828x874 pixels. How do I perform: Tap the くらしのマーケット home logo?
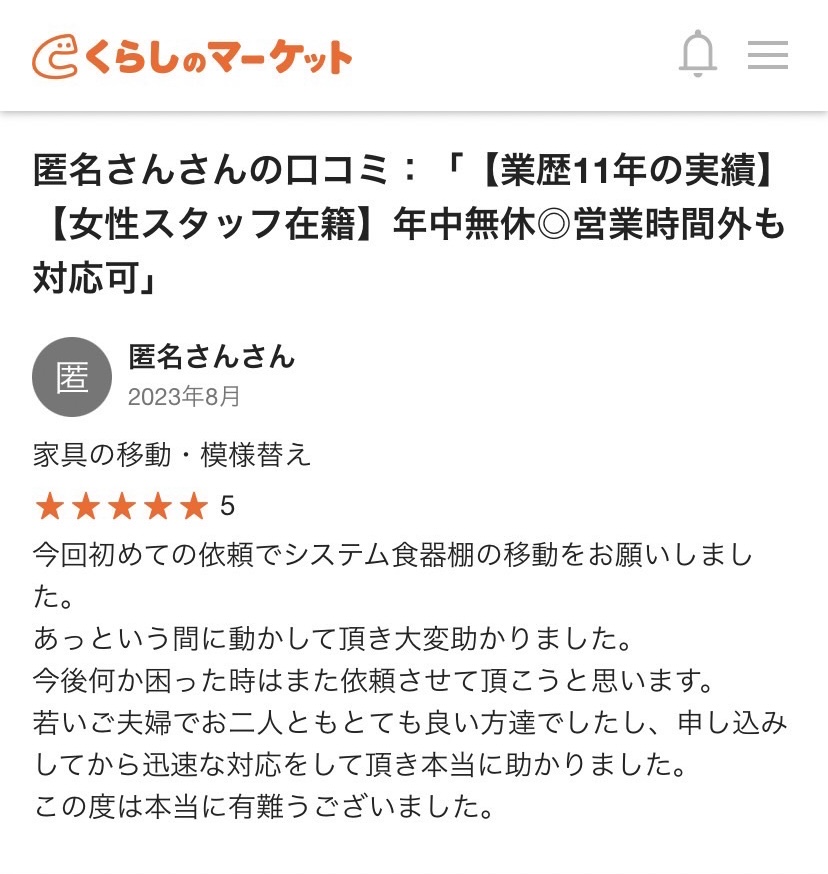coord(192,56)
